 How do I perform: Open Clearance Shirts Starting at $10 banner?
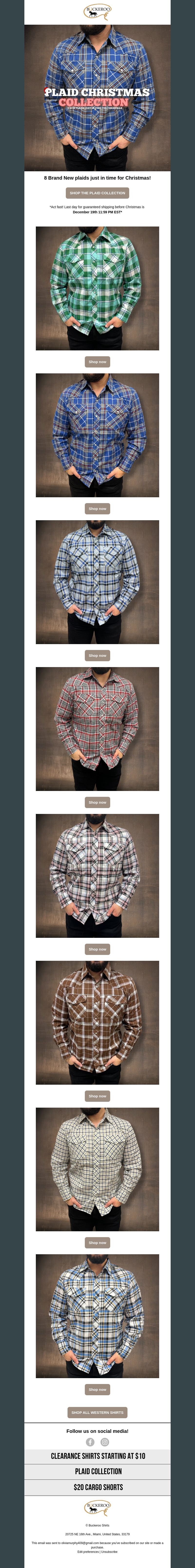pos(97,1456)
